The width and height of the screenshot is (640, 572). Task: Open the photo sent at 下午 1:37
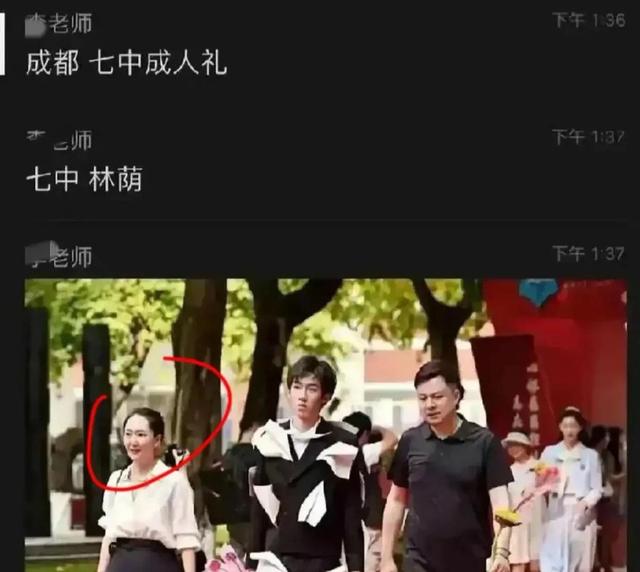(x=325, y=425)
